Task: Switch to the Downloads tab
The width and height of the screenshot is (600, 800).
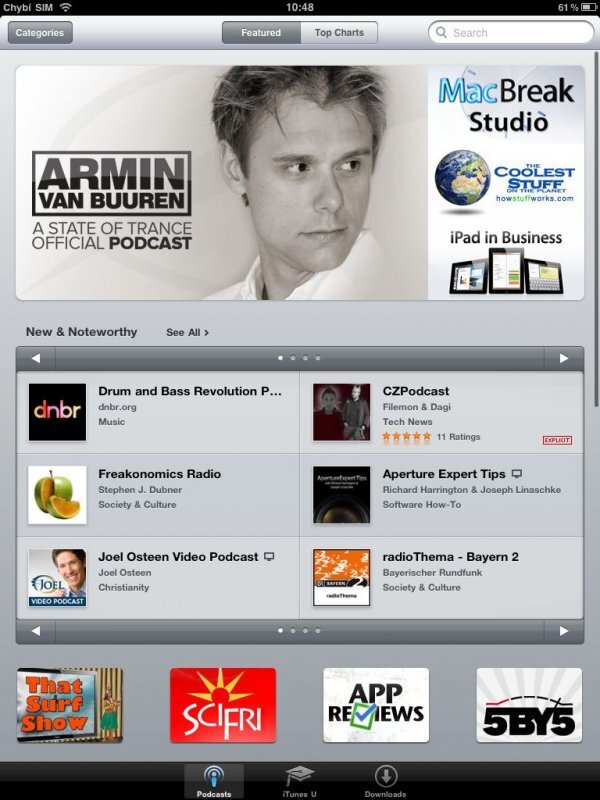Action: [x=385, y=780]
